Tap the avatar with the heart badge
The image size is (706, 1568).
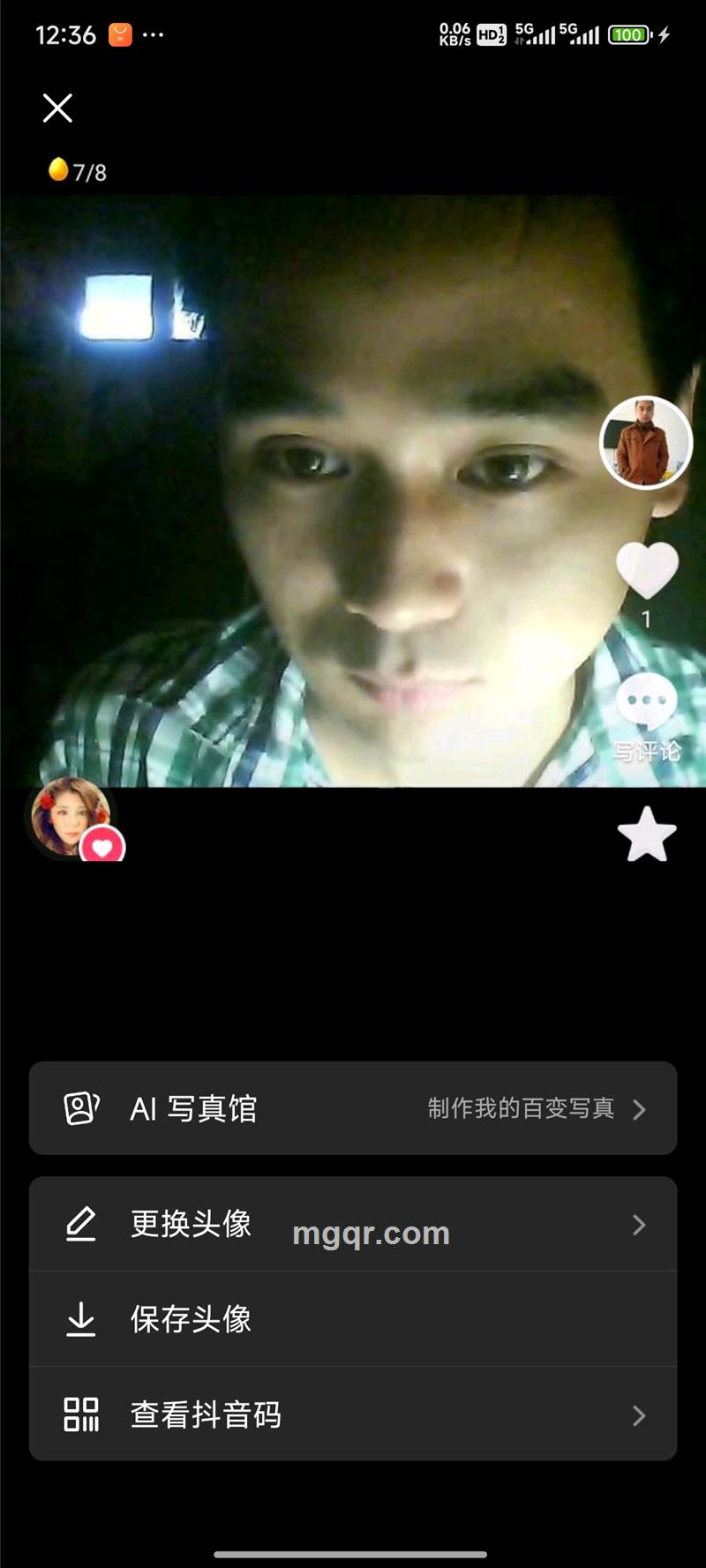pyautogui.click(x=72, y=818)
